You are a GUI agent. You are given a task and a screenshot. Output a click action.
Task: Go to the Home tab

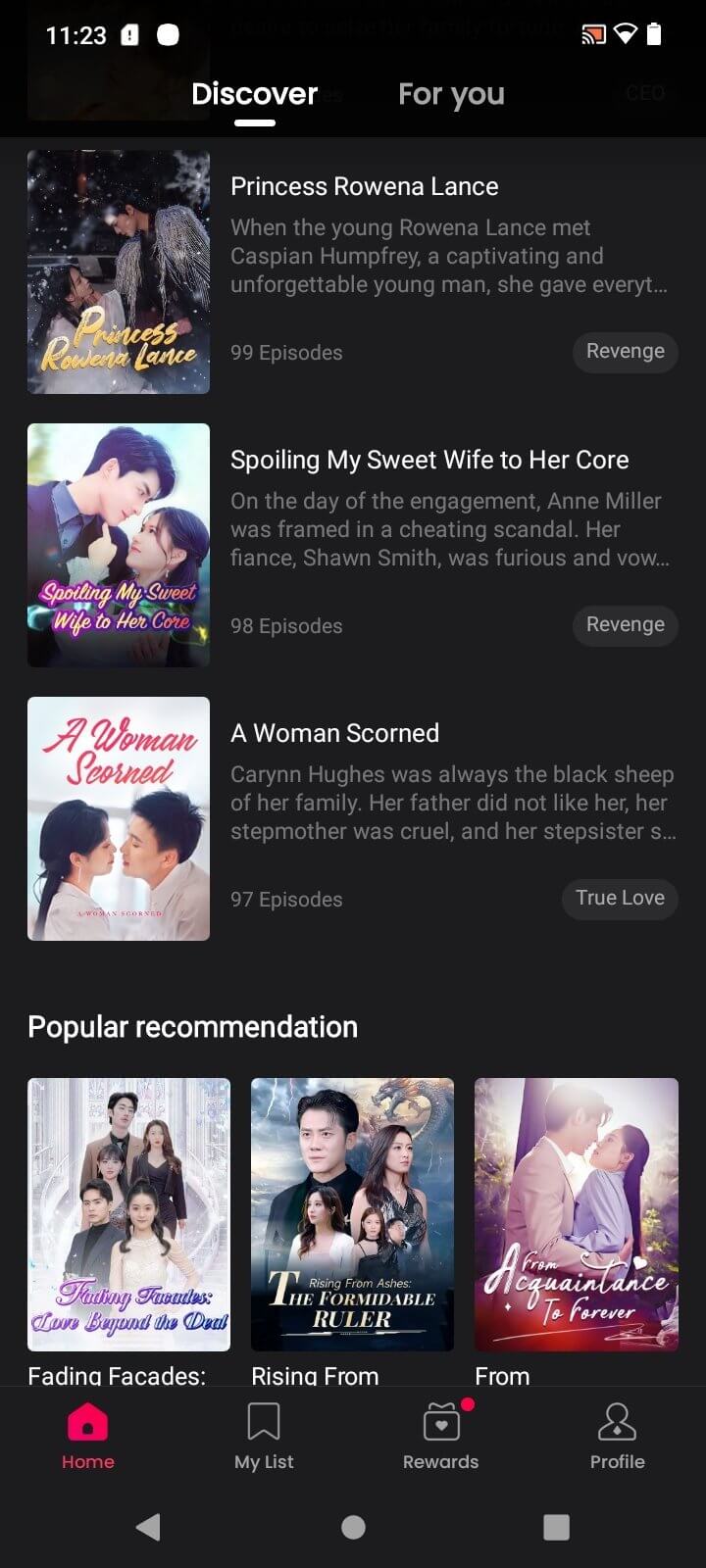(x=88, y=1437)
